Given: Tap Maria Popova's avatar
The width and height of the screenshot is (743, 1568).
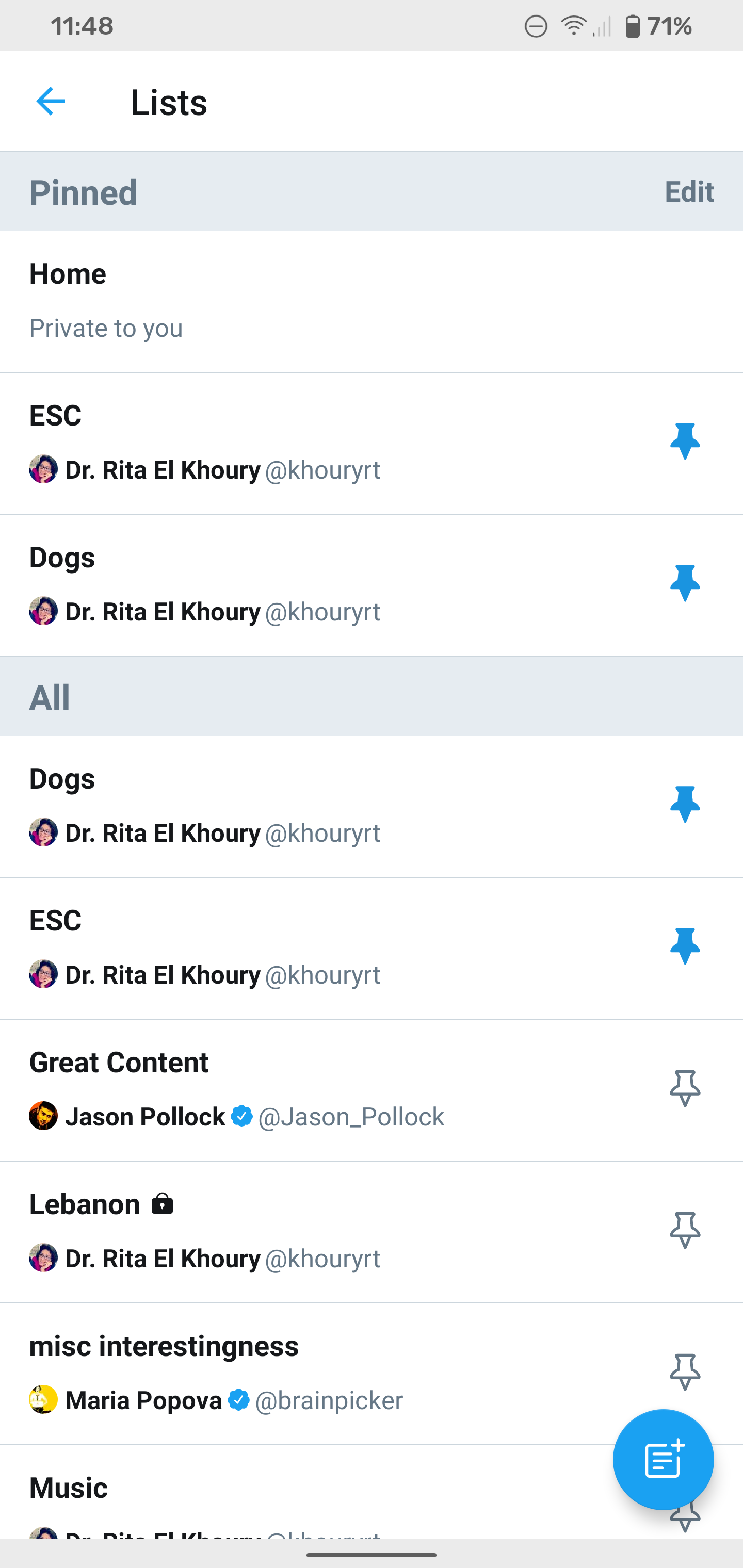Looking at the screenshot, I should pyautogui.click(x=43, y=1400).
